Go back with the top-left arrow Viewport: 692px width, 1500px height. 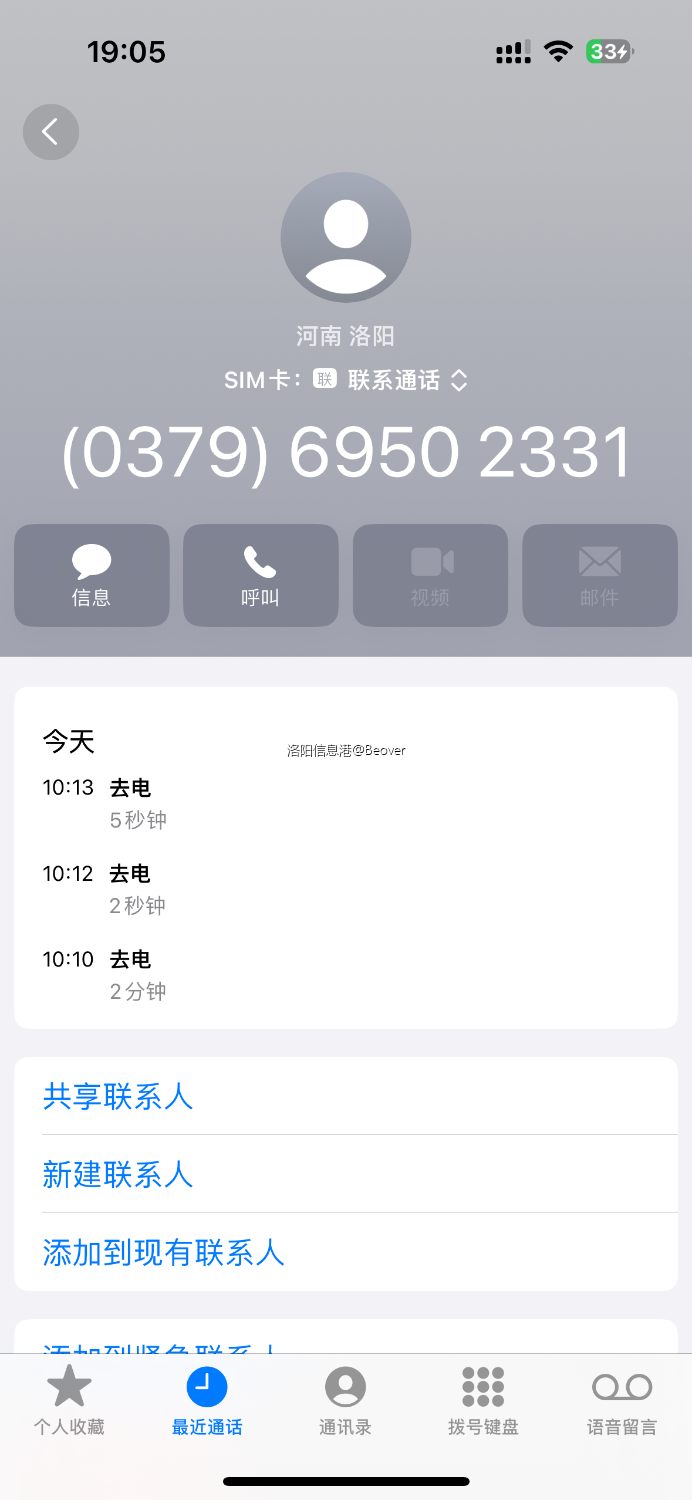51,132
